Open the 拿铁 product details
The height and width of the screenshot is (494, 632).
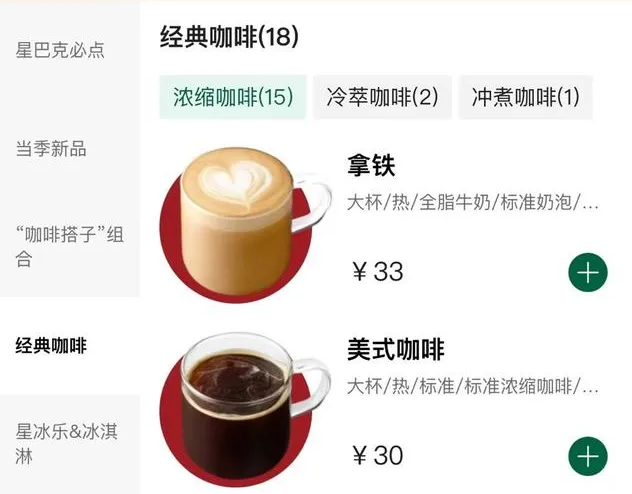point(371,166)
